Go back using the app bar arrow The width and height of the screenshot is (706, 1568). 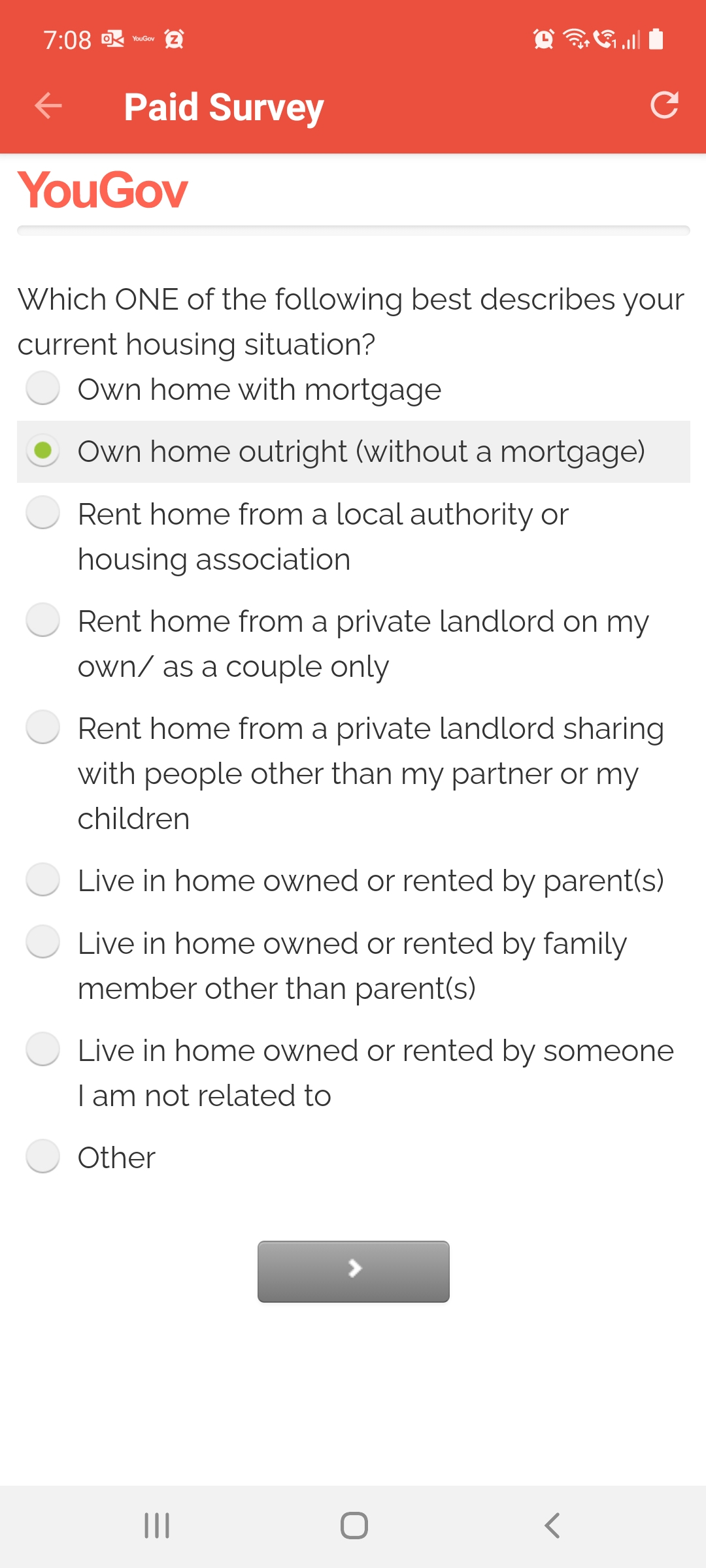[48, 106]
